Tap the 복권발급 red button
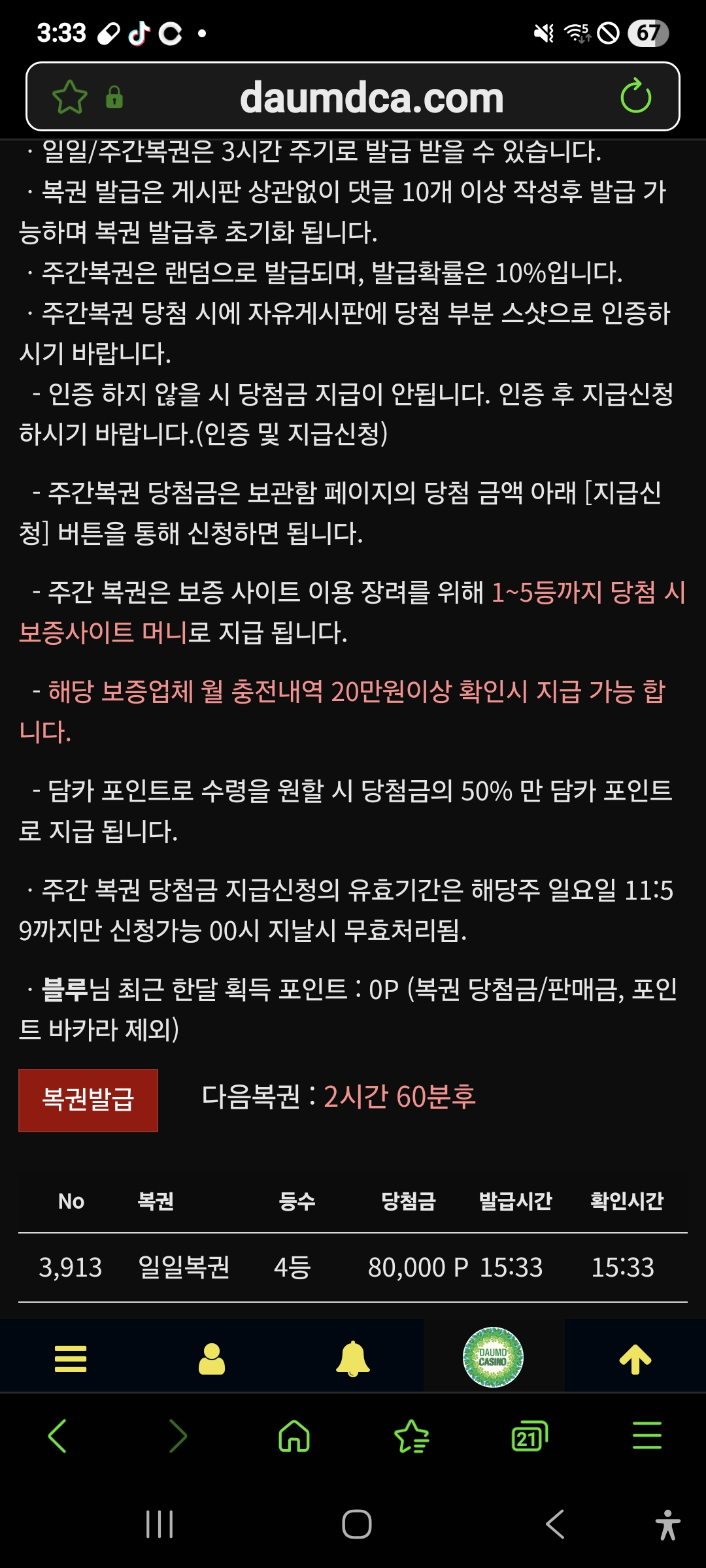Screen dimensions: 706x1568 pyautogui.click(x=88, y=1100)
